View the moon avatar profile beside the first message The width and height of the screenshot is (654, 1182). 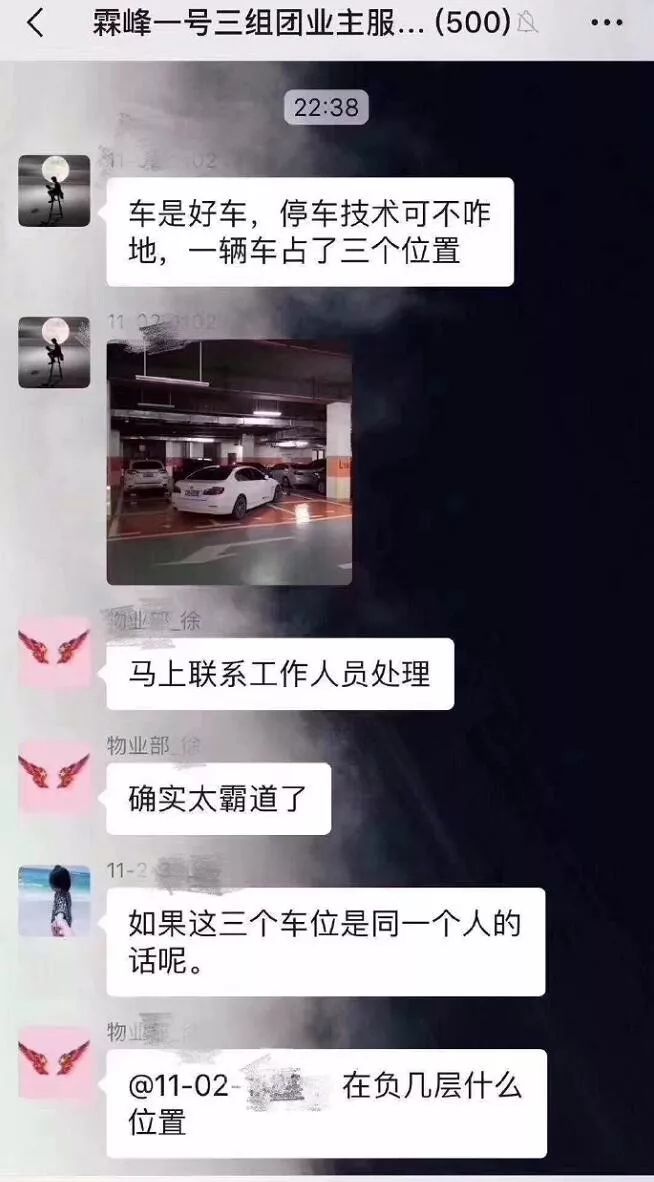coord(54,191)
